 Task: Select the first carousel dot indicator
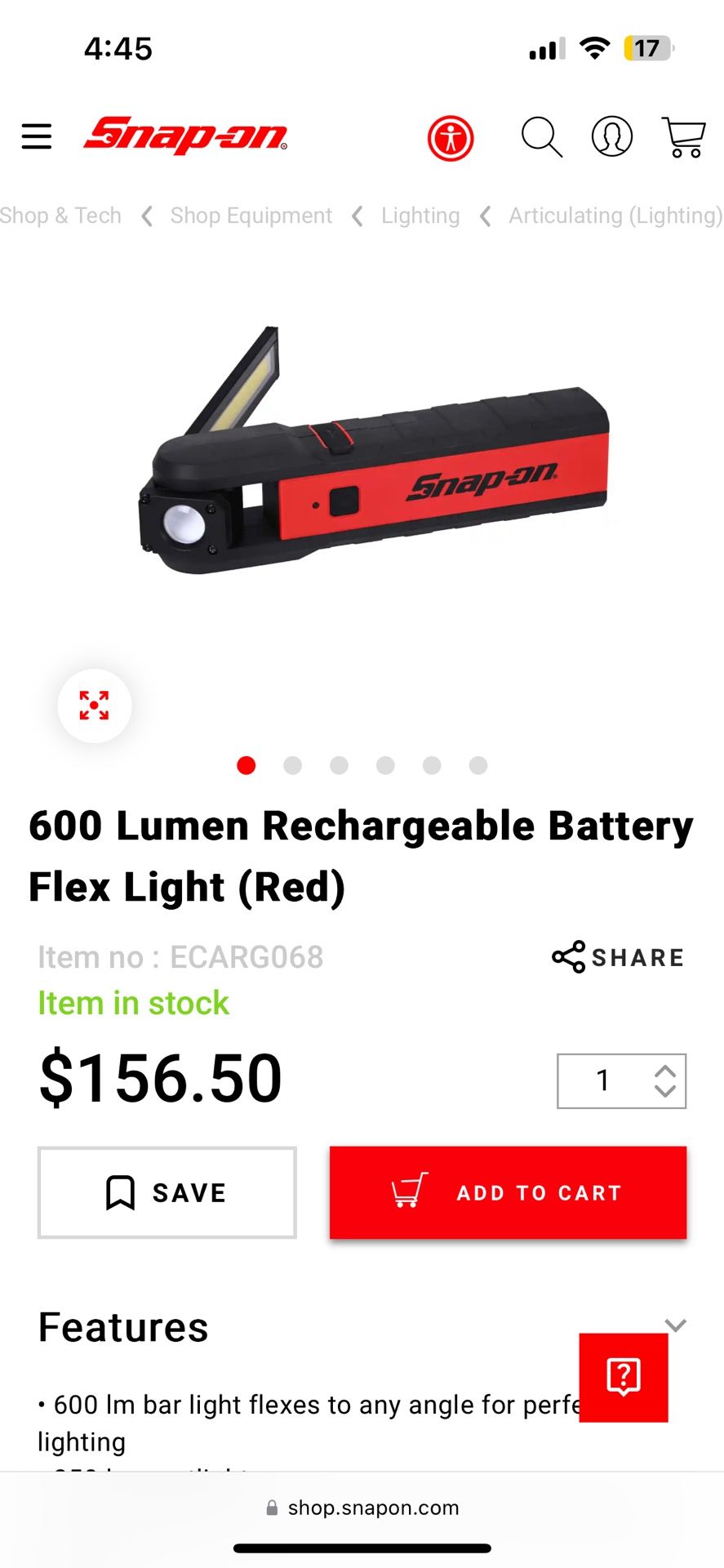click(247, 765)
